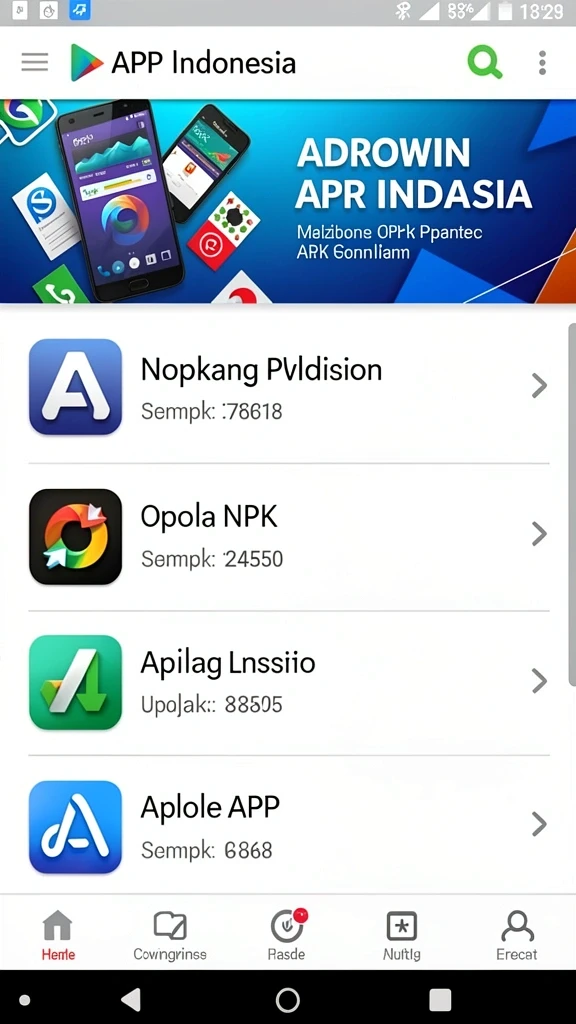Switch to the Cowngrinse tab
This screenshot has width=576, height=1024.
(x=170, y=935)
